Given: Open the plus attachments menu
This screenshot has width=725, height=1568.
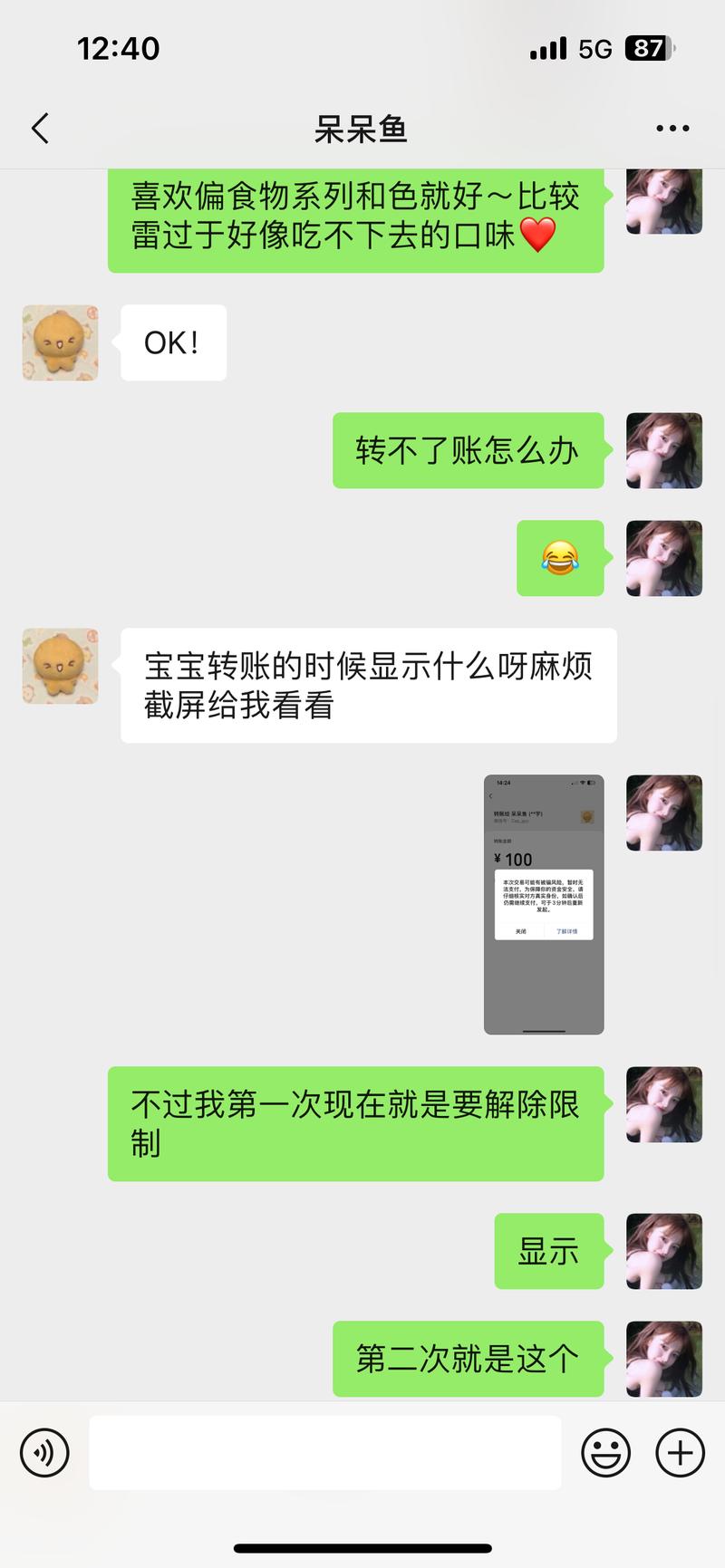Looking at the screenshot, I should point(680,1453).
